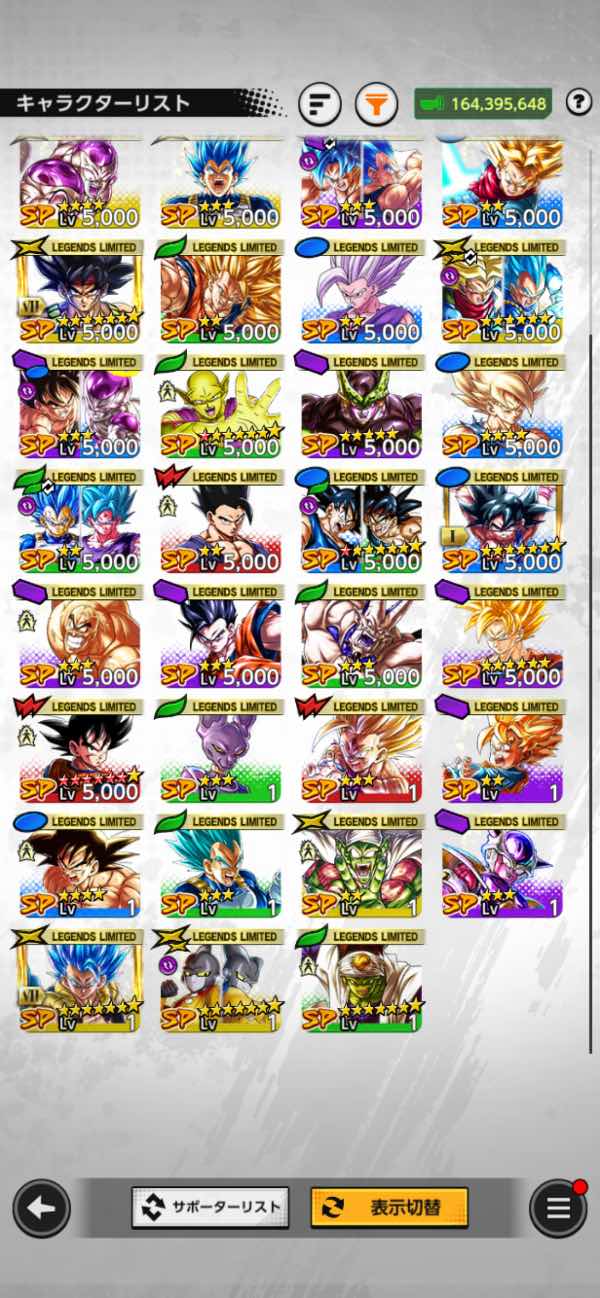Select the turbaned Piccolo card
This screenshot has height=1298, width=600.
361,982
